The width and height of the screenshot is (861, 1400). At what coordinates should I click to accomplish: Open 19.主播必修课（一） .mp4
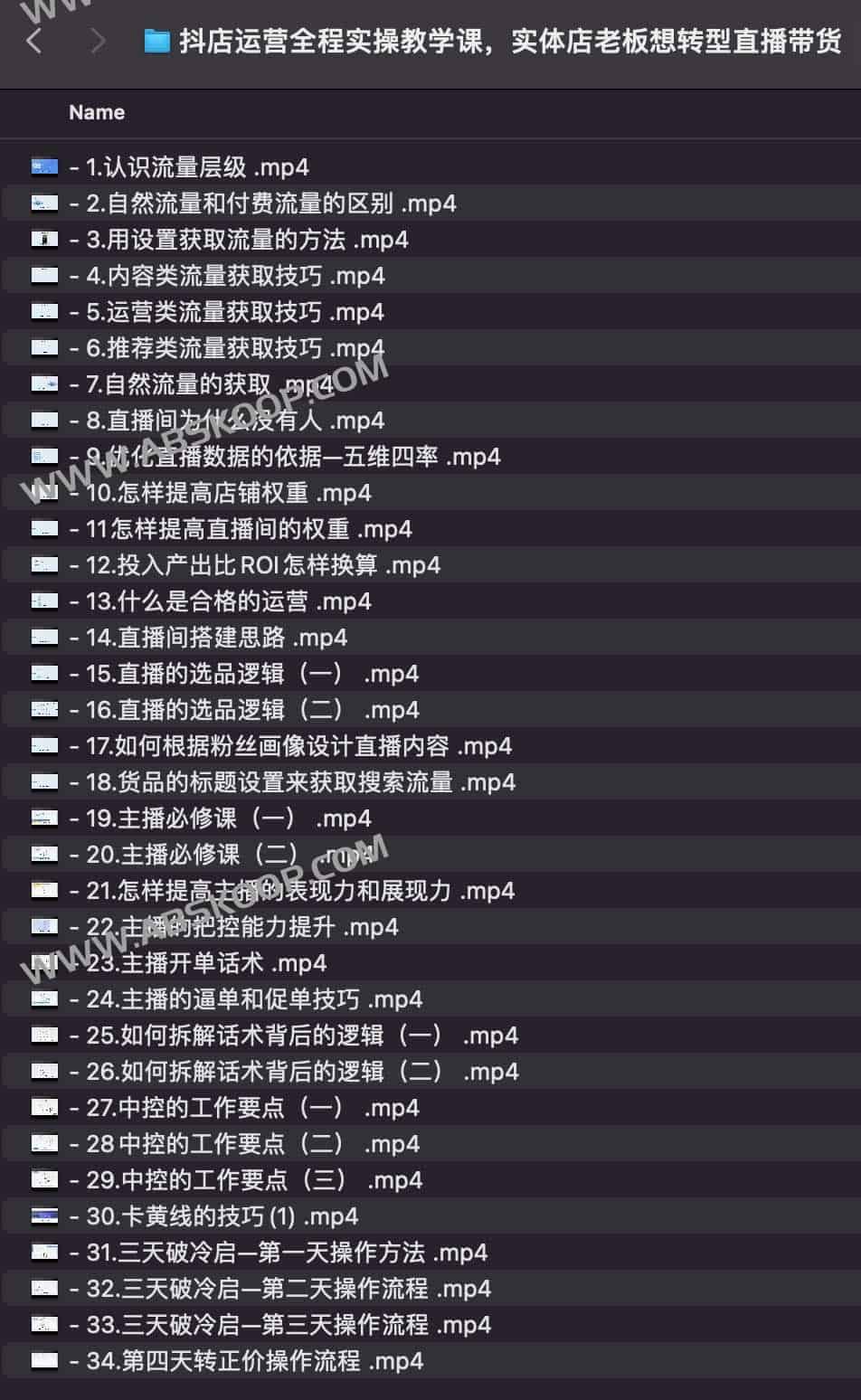point(228,818)
